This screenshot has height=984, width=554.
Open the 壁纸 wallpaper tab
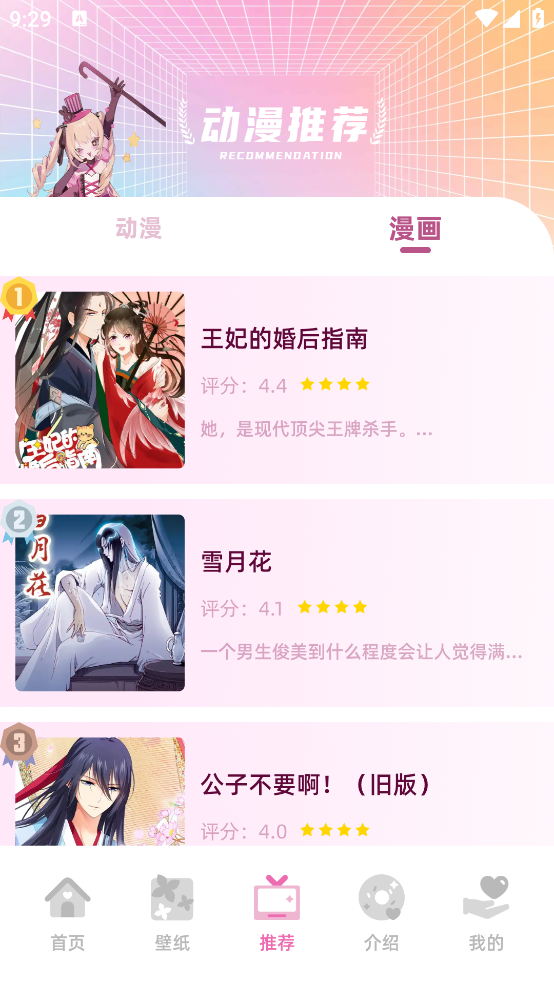(172, 914)
